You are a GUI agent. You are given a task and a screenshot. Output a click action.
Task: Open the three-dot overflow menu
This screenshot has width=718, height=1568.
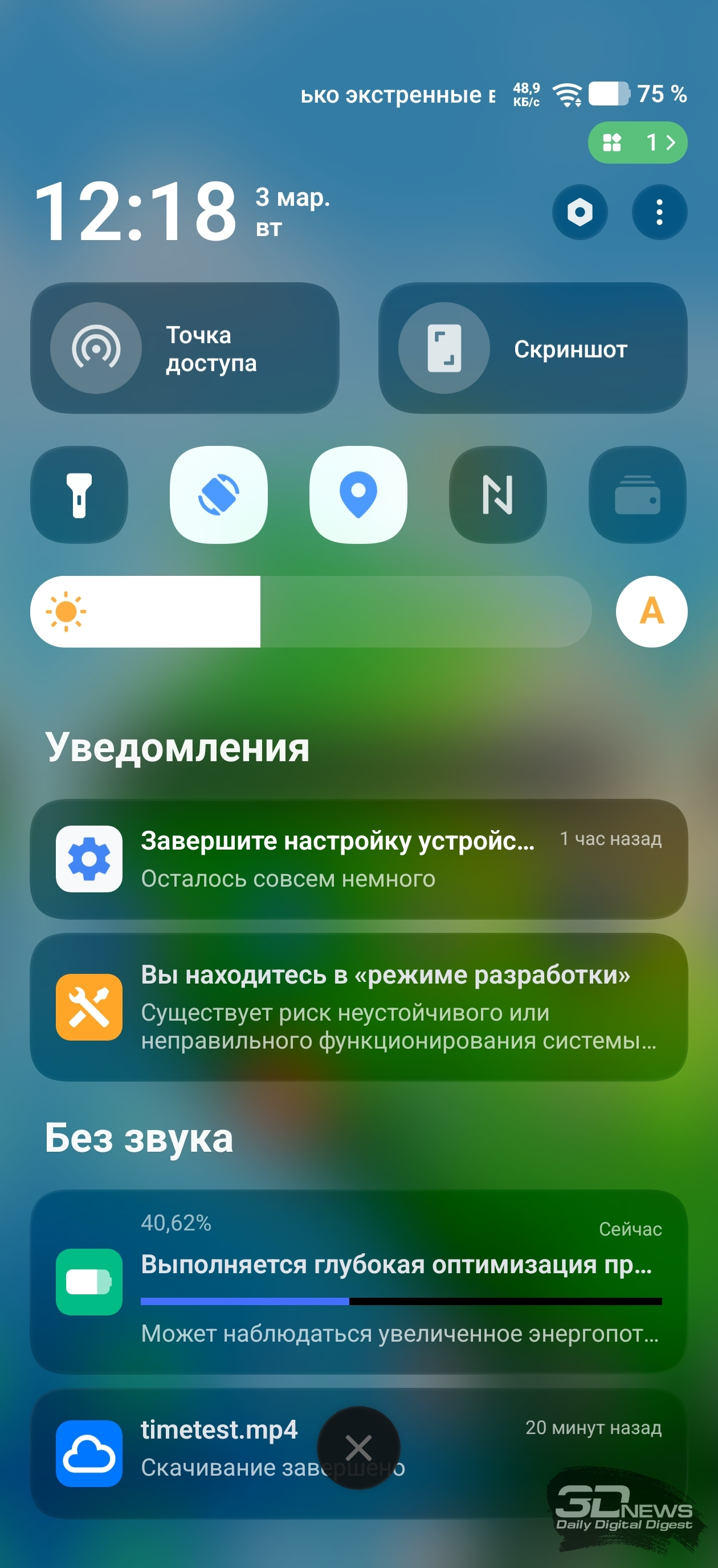(659, 213)
